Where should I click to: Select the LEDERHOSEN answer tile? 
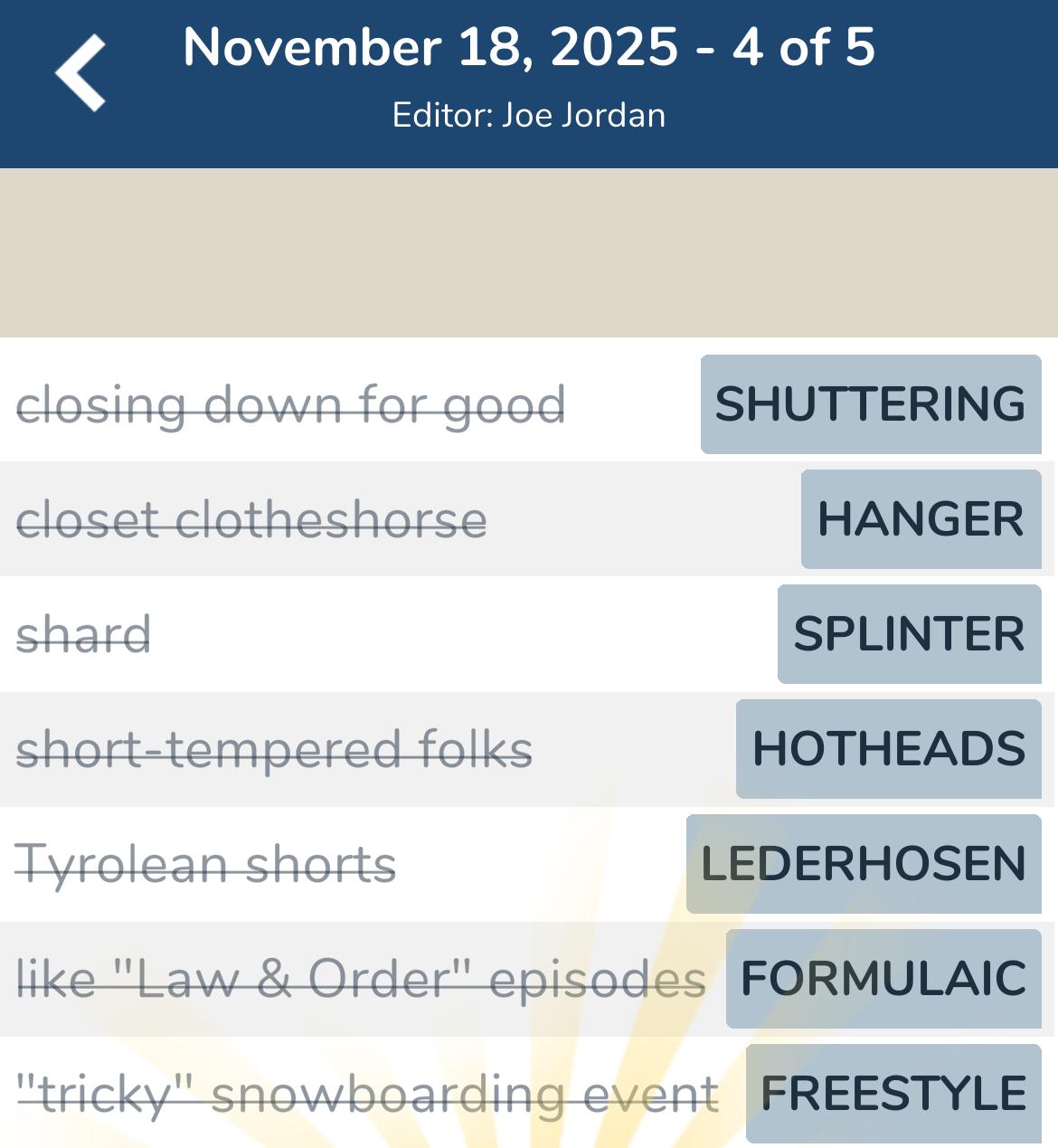864,864
